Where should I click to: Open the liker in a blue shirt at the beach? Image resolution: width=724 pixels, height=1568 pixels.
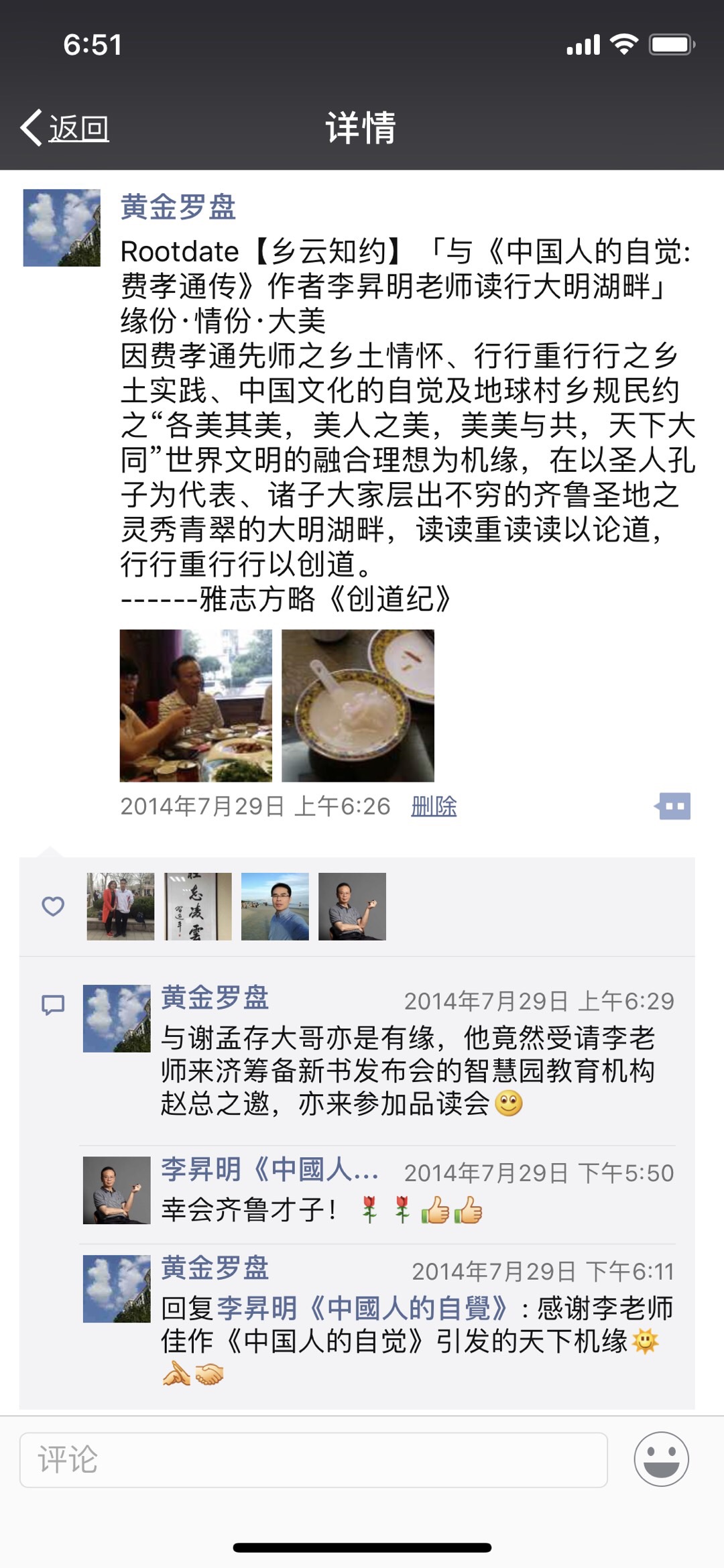[275, 906]
